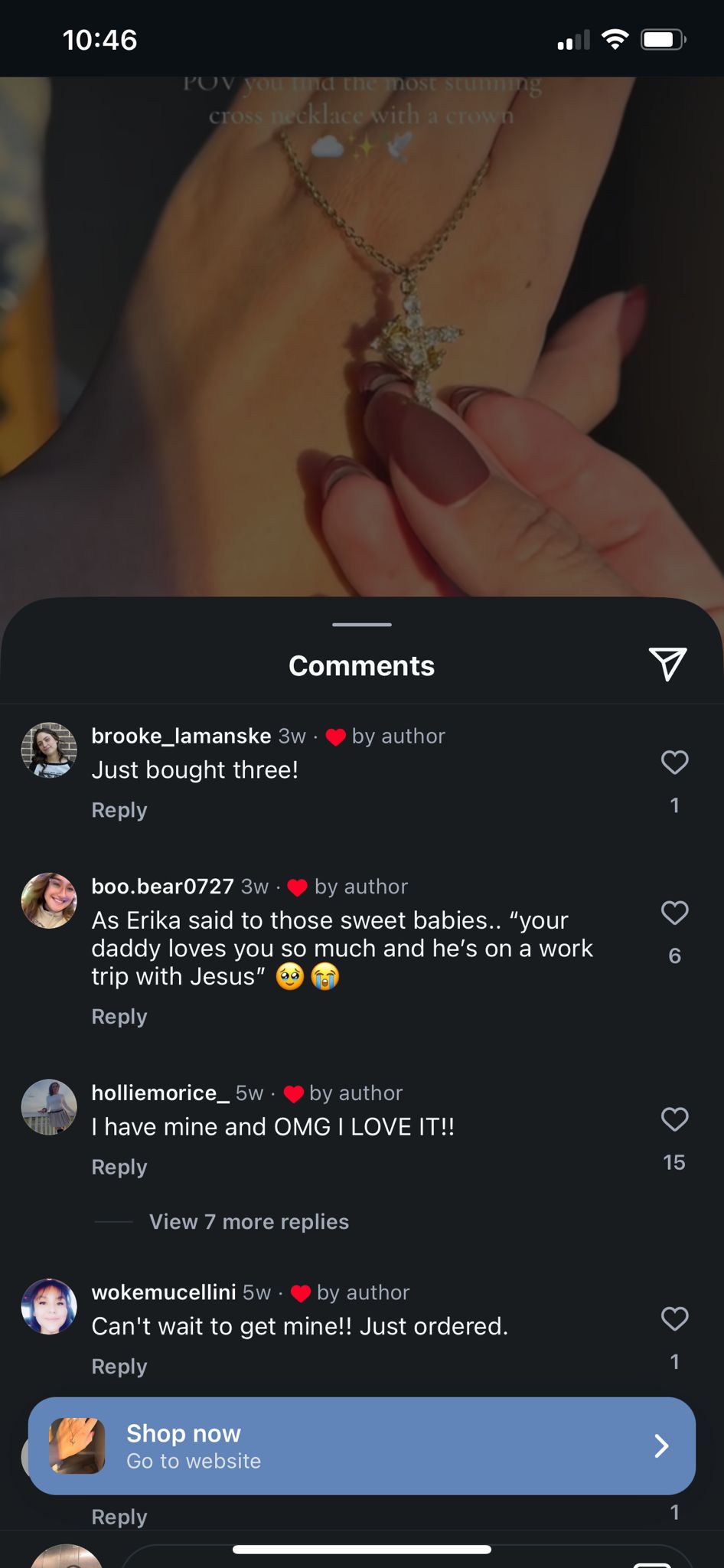Open holliemorice_'s profile avatar

coord(49,1107)
